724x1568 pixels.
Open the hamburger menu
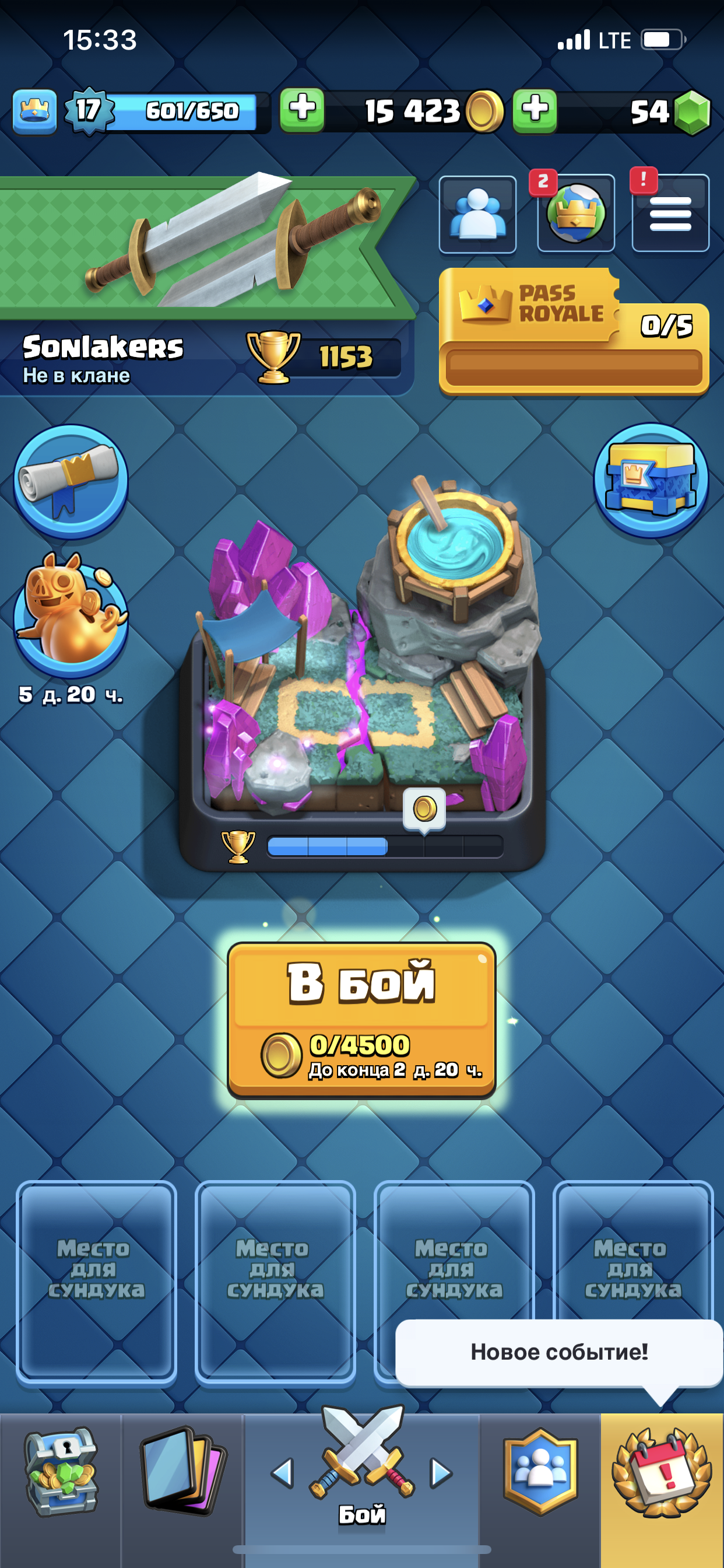click(x=670, y=213)
